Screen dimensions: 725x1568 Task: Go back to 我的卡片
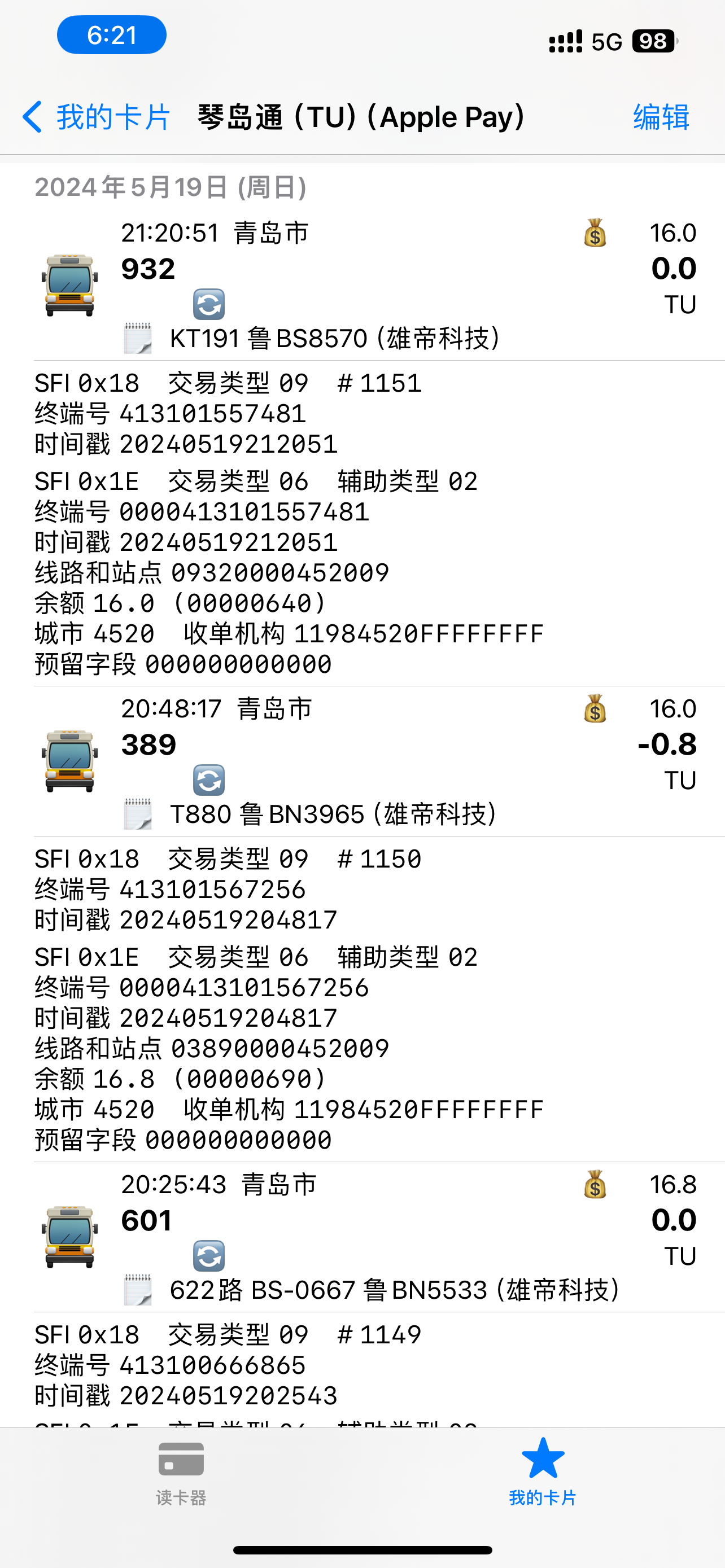(96, 117)
